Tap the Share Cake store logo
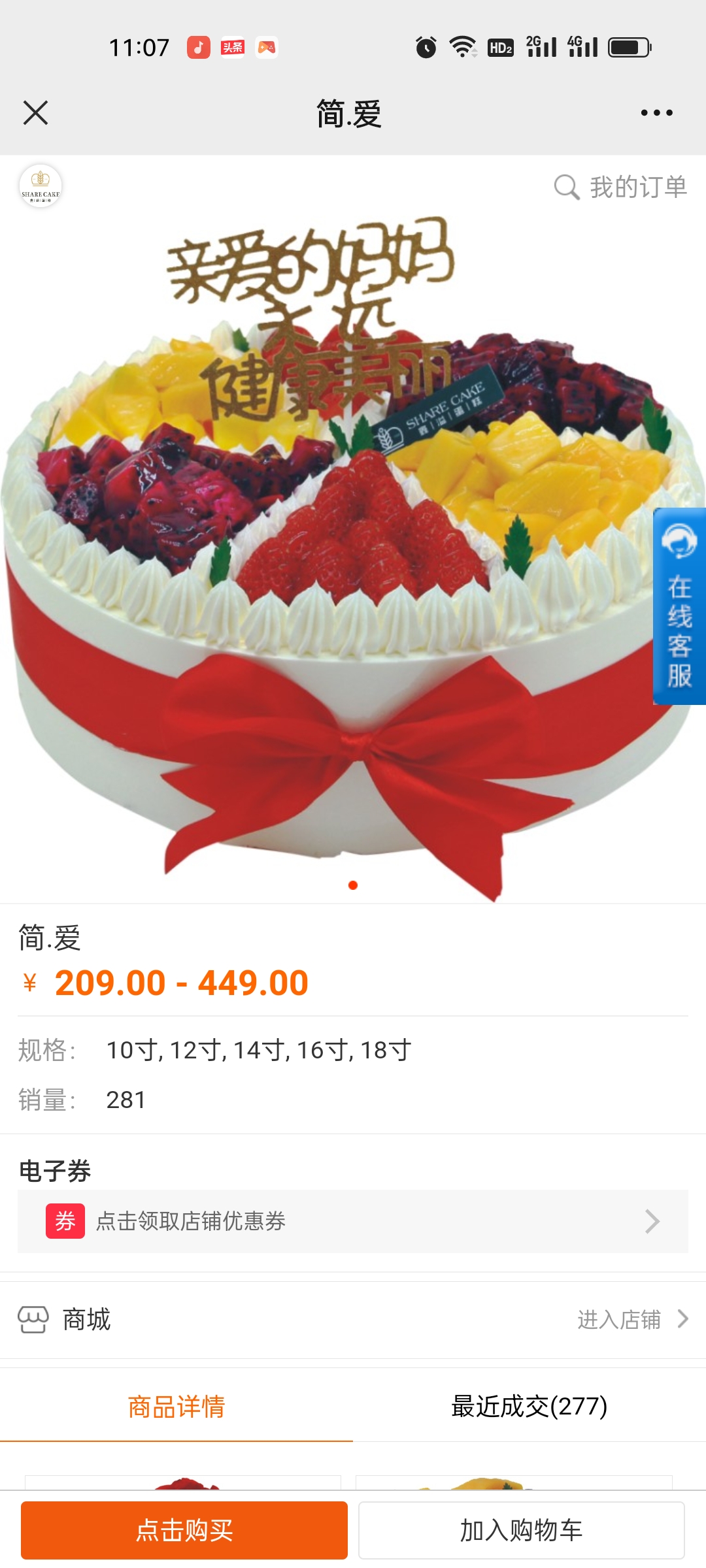 click(x=41, y=186)
